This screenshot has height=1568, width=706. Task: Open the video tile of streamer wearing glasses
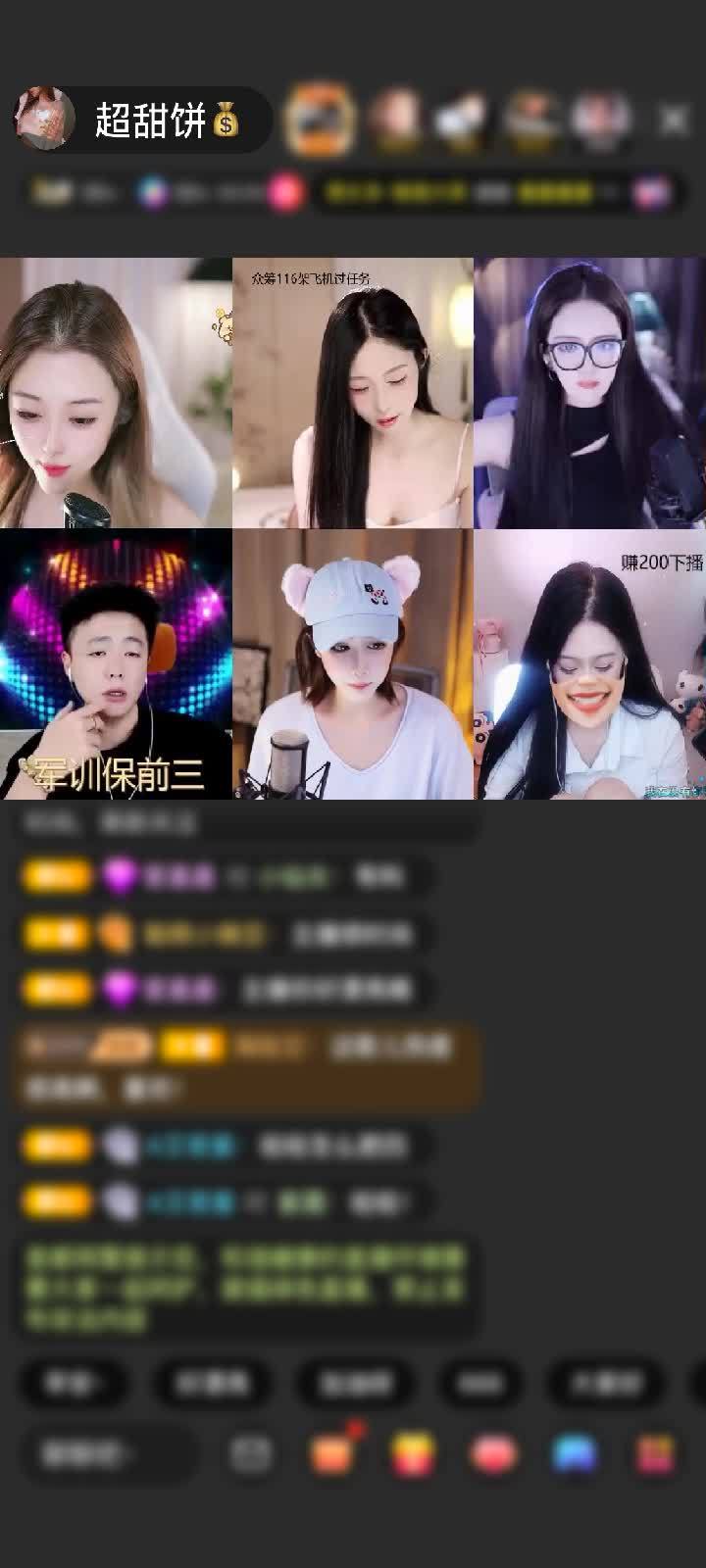[x=590, y=393]
